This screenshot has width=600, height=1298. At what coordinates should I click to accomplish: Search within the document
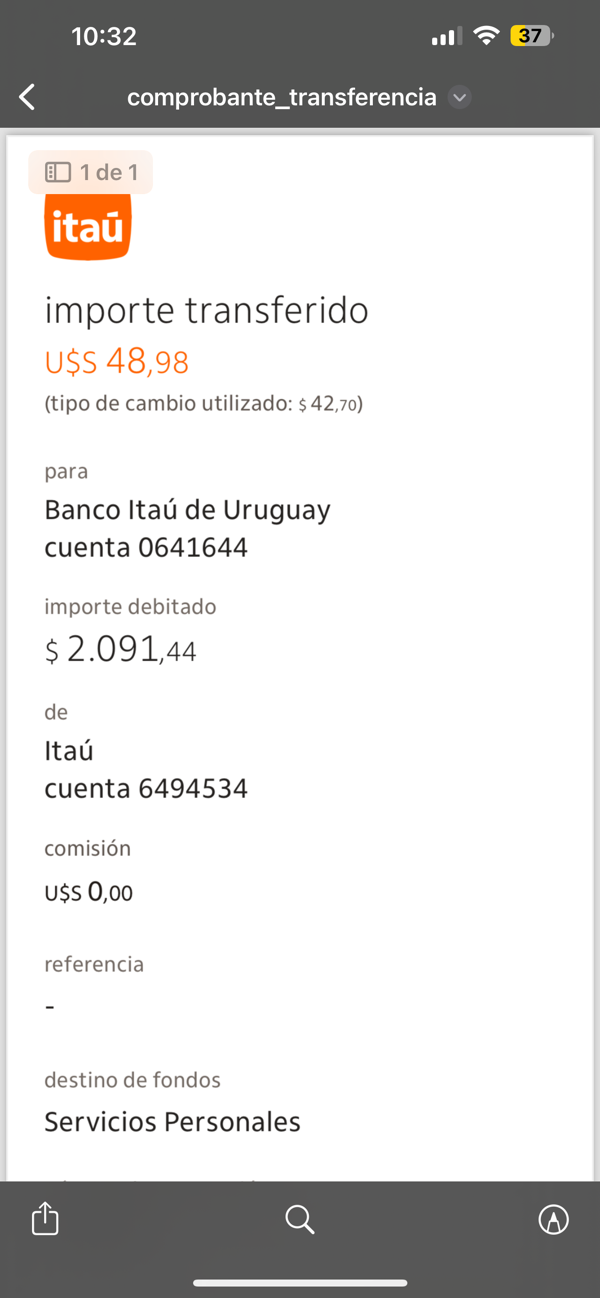(299, 1219)
